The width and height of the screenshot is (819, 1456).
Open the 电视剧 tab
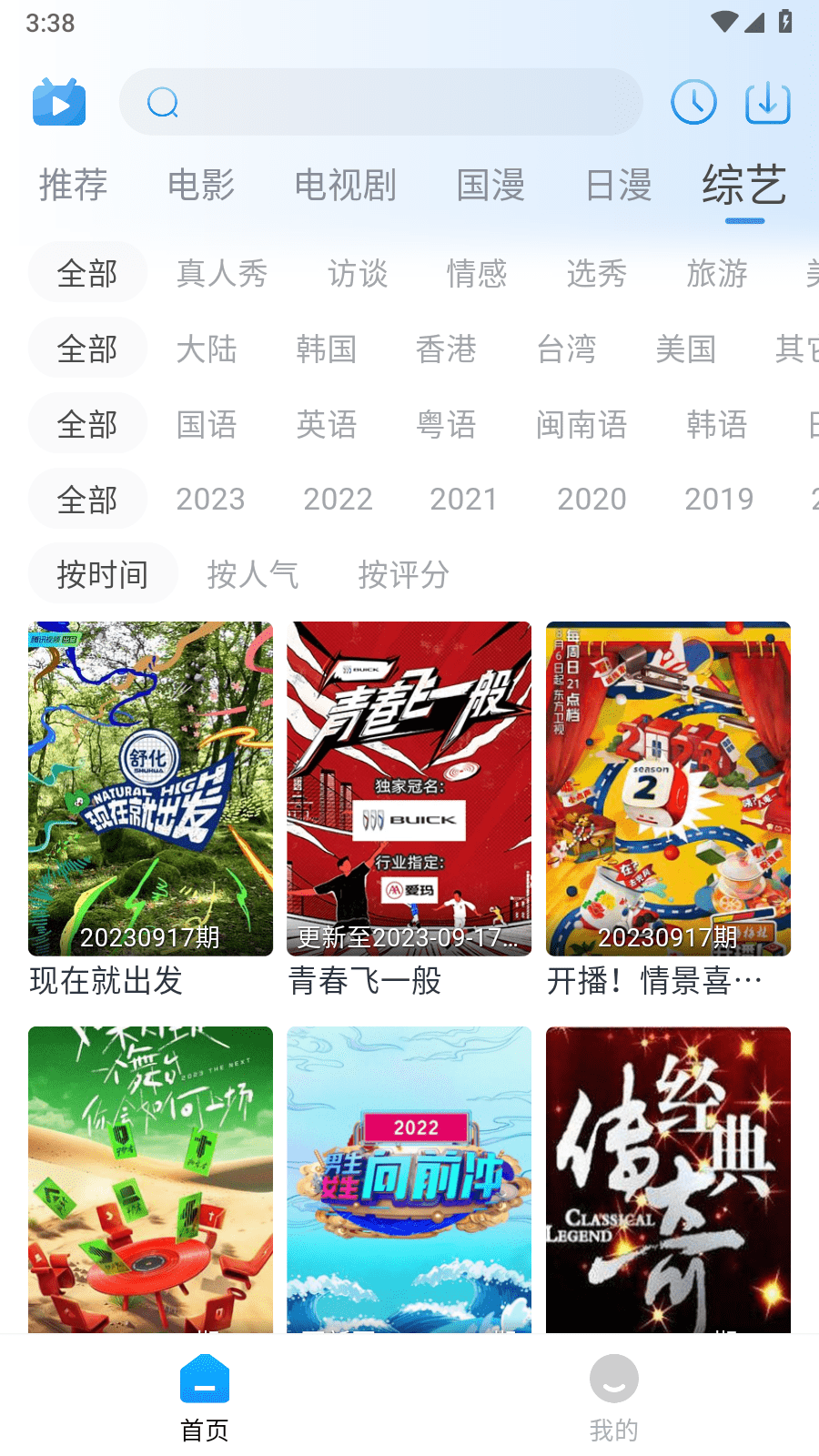click(346, 186)
